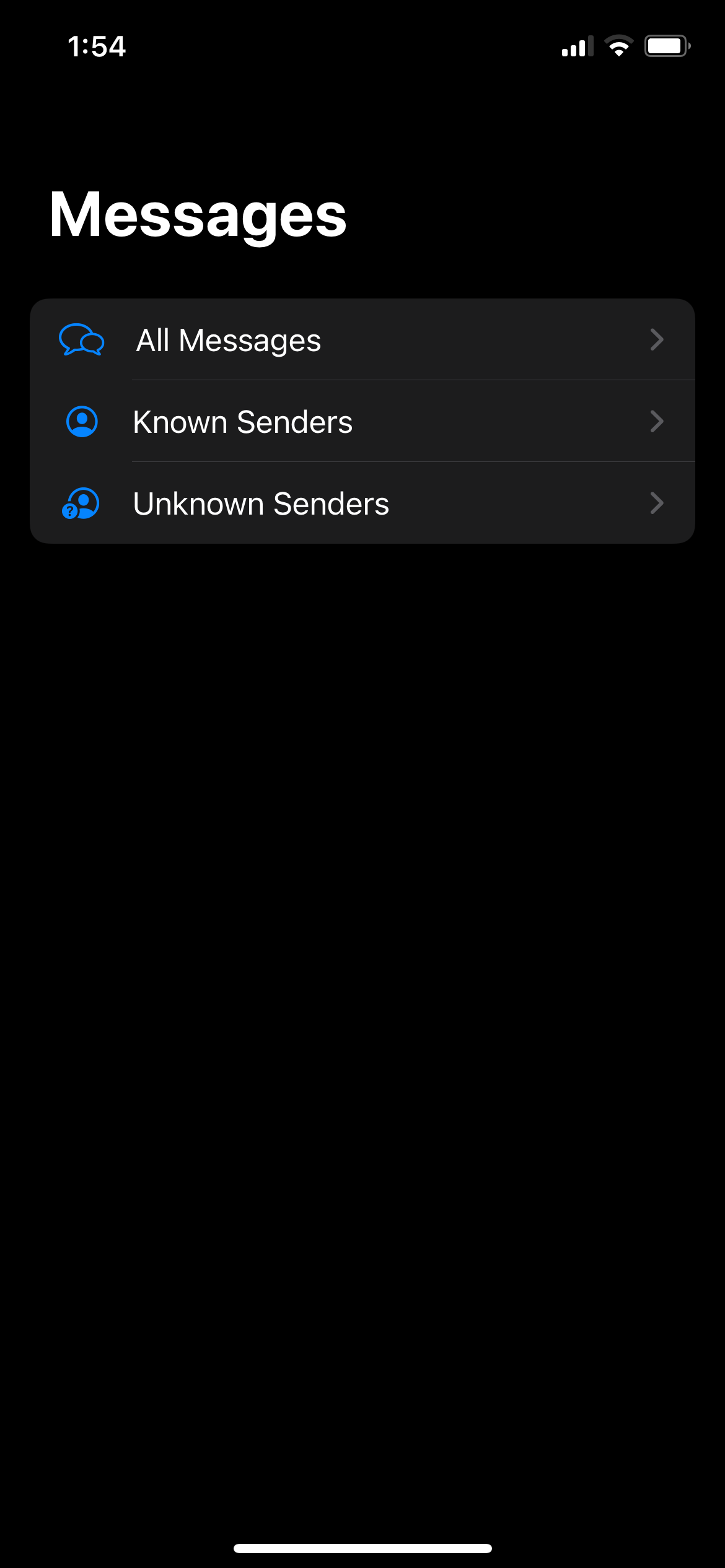Open Known Senders messages

pyautogui.click(x=362, y=422)
